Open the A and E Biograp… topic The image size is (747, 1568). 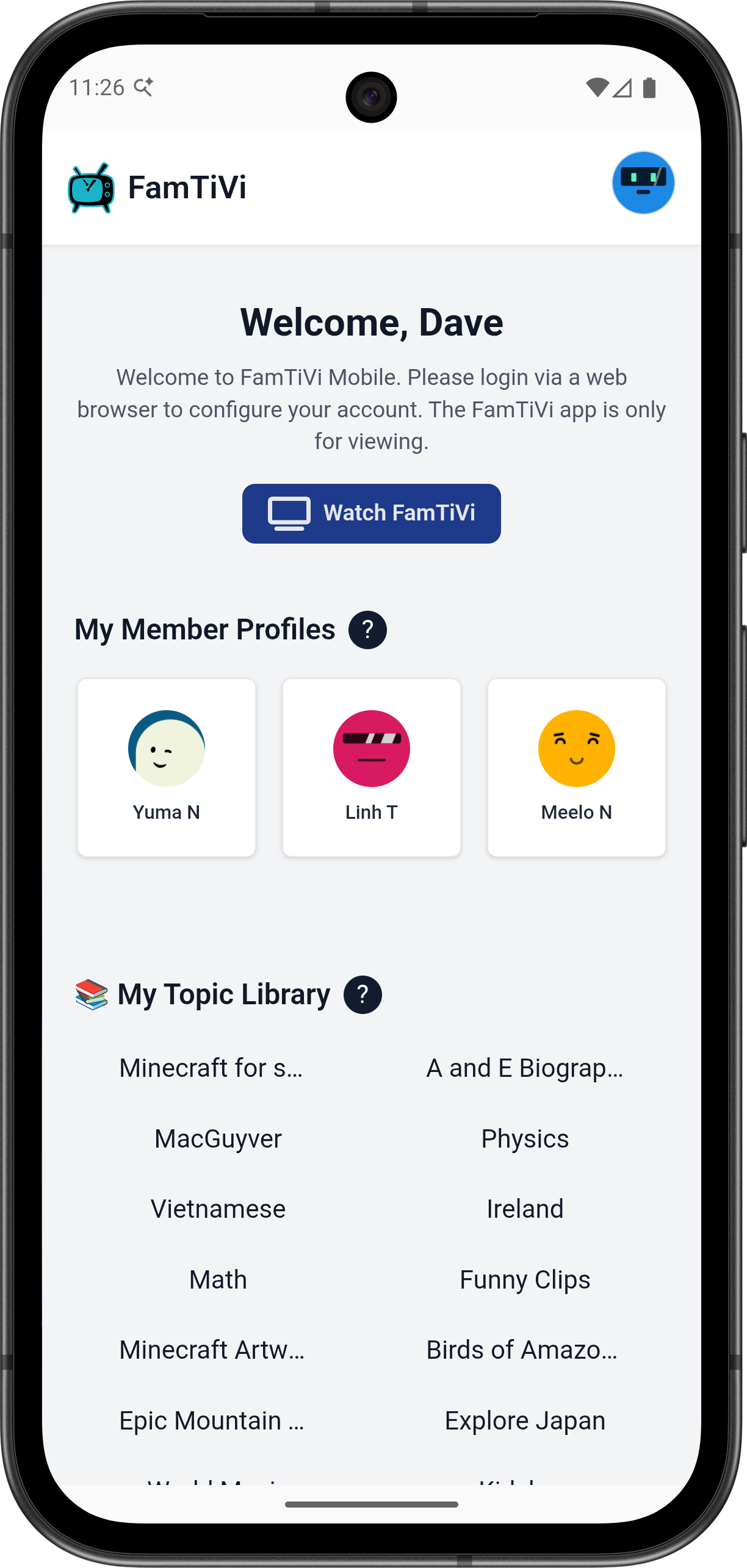[525, 1068]
